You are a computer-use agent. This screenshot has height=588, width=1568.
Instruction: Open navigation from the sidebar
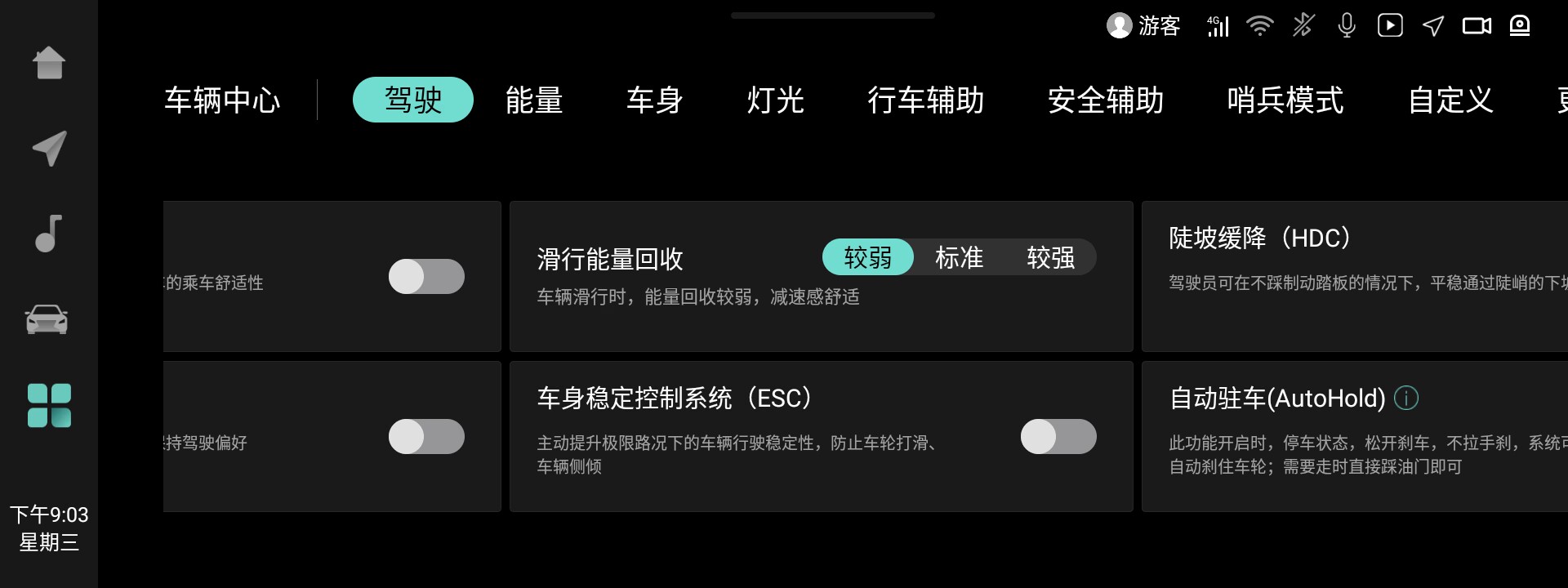49,149
